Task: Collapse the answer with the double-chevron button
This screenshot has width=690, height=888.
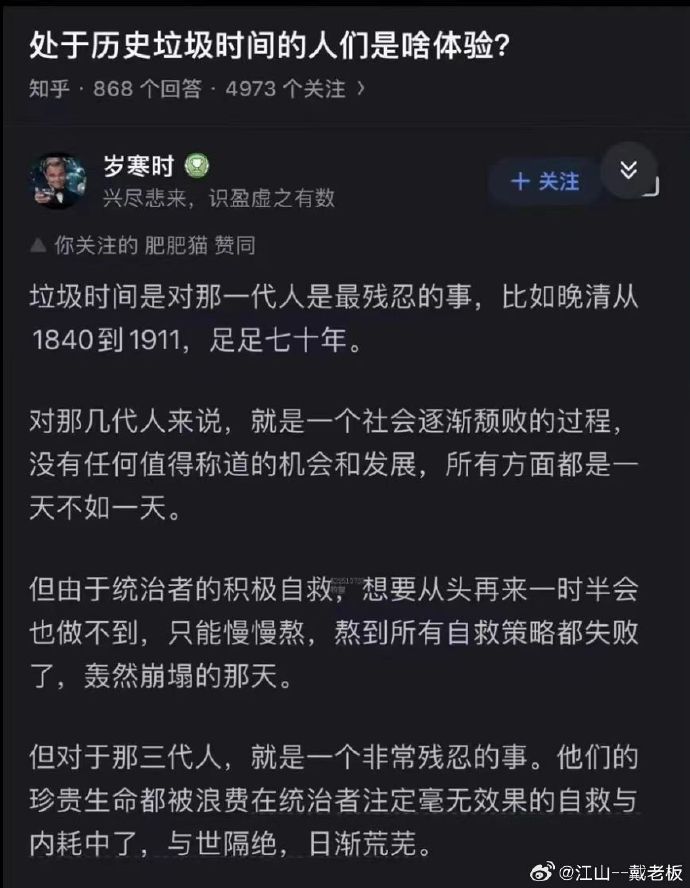Action: tap(628, 171)
